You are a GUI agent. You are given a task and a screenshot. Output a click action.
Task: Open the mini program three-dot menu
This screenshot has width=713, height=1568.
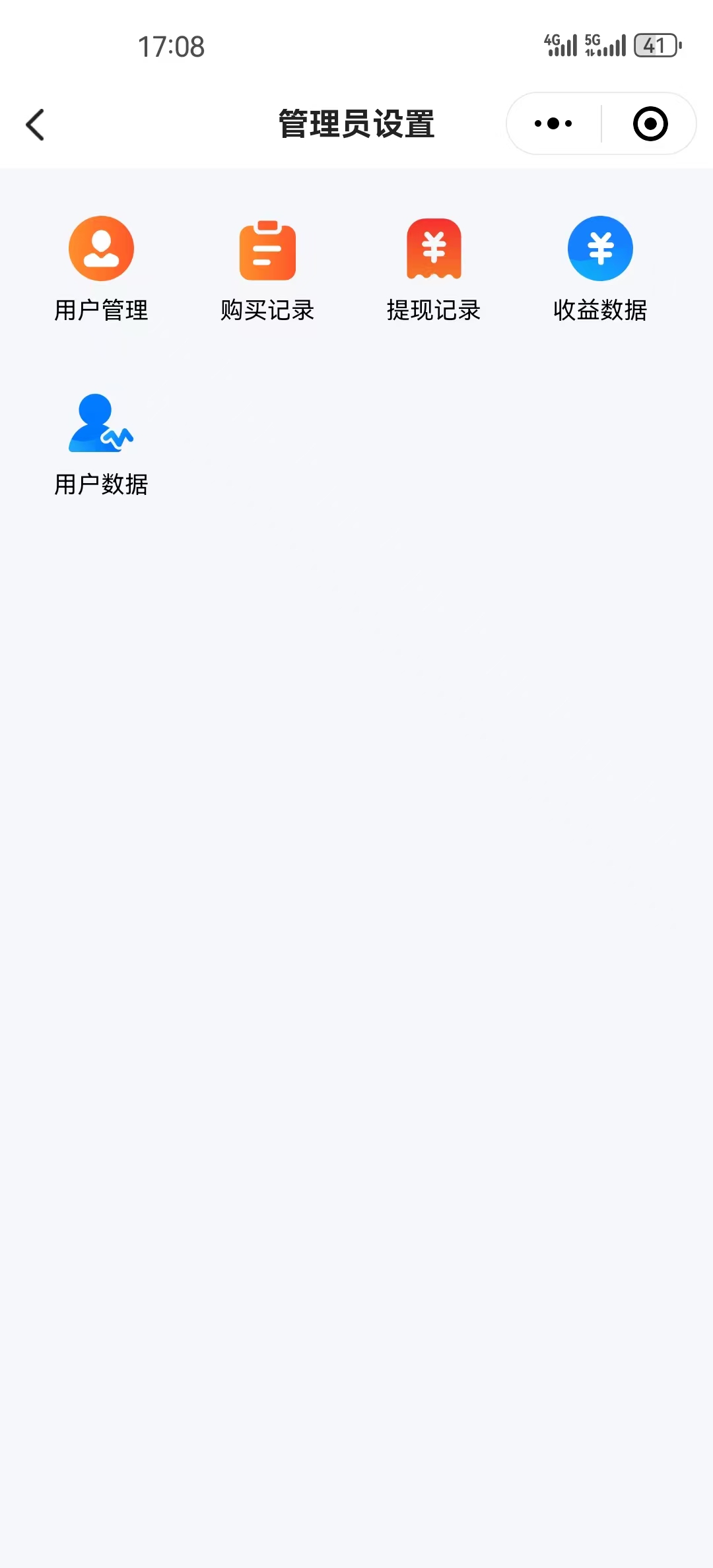pyautogui.click(x=553, y=123)
